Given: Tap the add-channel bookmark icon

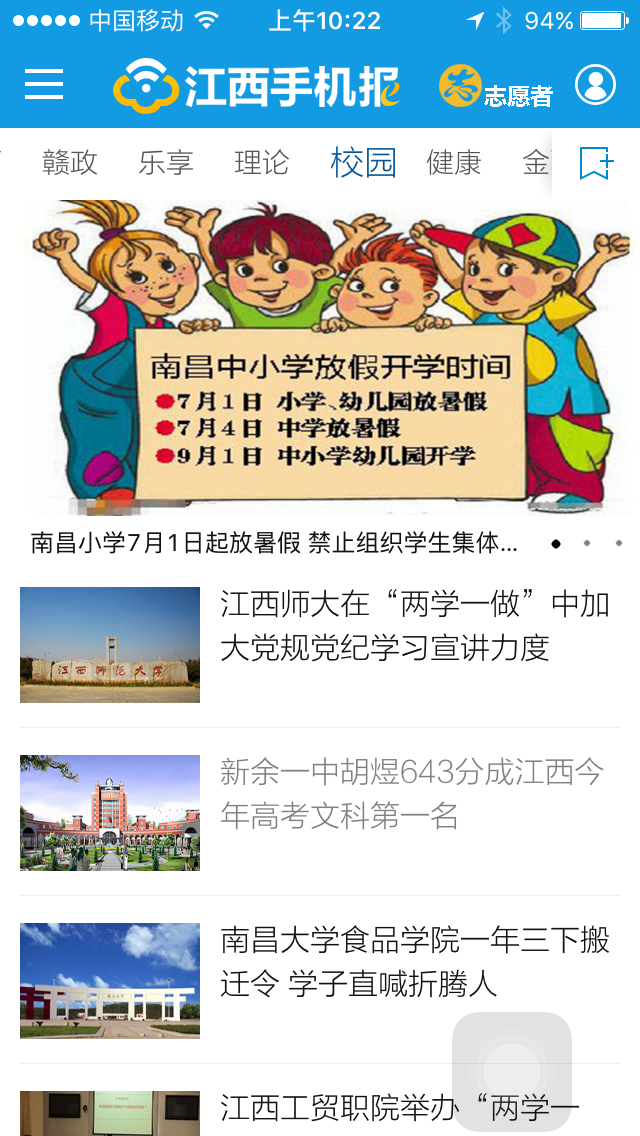Looking at the screenshot, I should [596, 163].
